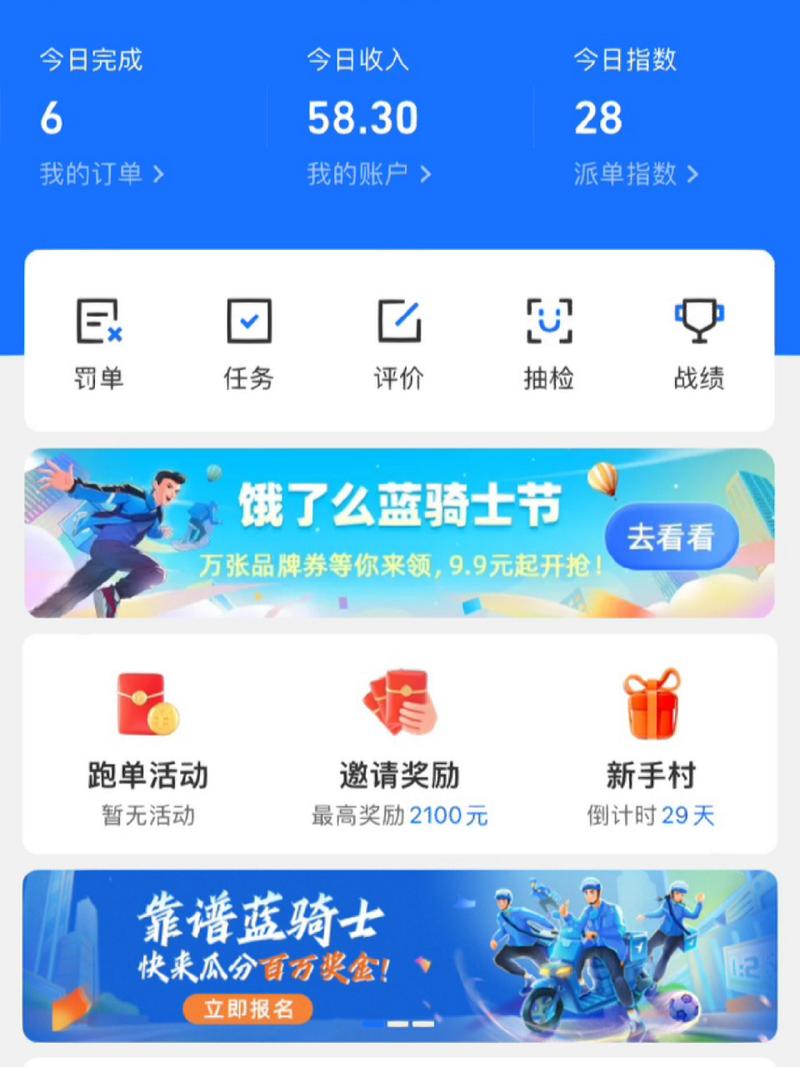Tap the 去看看 button on the banner
The height and width of the screenshot is (1067, 800).
click(x=673, y=537)
